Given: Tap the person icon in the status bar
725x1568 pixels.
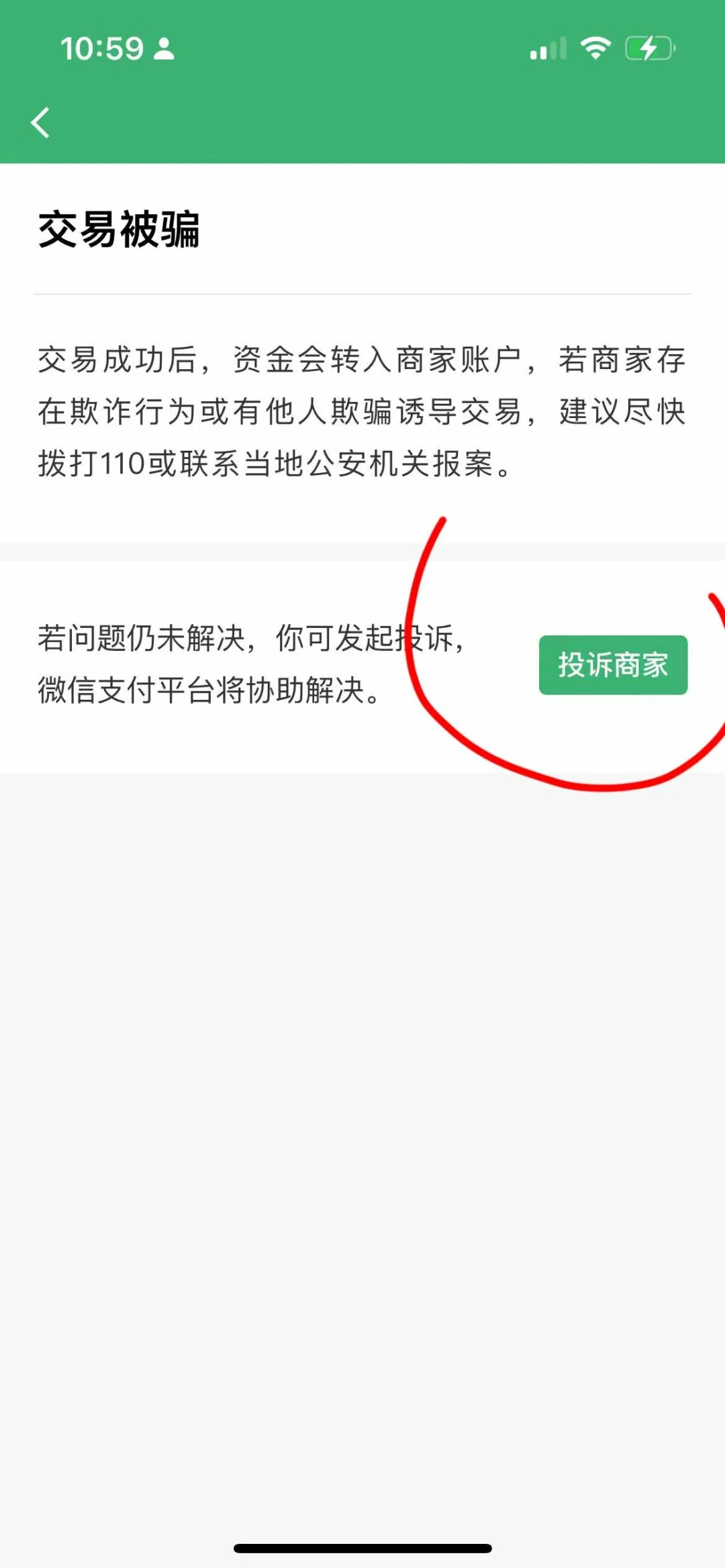Looking at the screenshot, I should coord(163,48).
